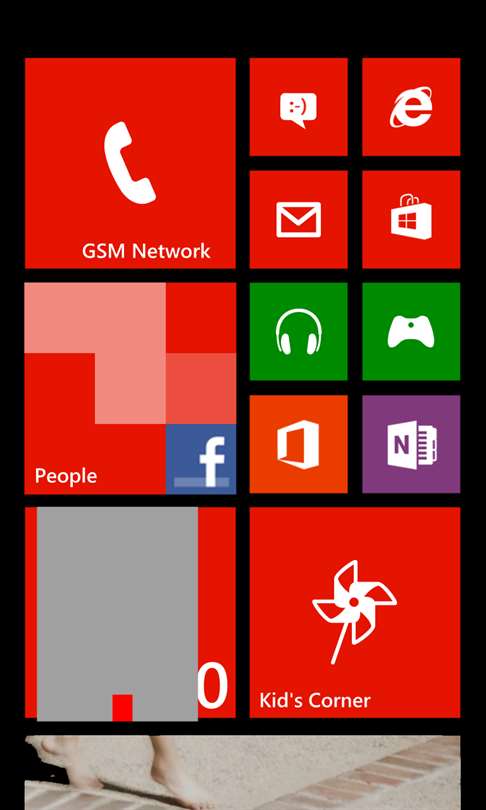Open the Store shopping bag tile
The height and width of the screenshot is (810, 486).
411,220
